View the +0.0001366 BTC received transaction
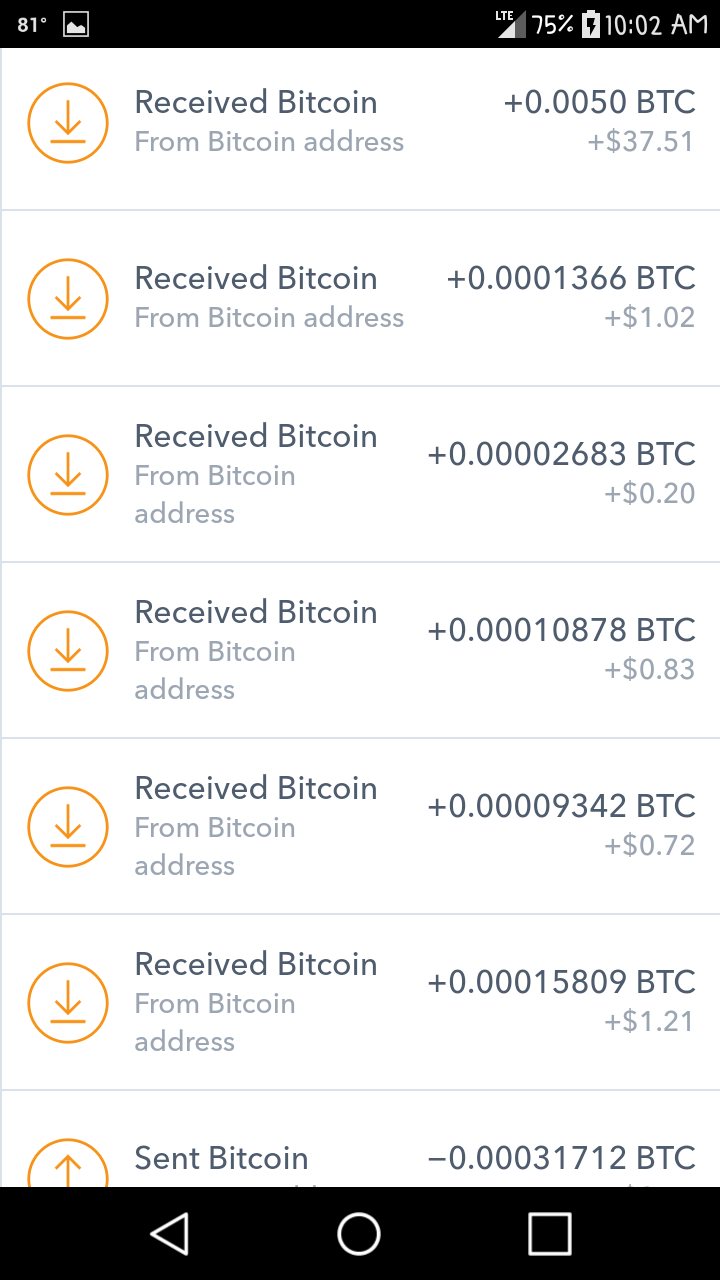The height and width of the screenshot is (1280, 720). (x=360, y=298)
